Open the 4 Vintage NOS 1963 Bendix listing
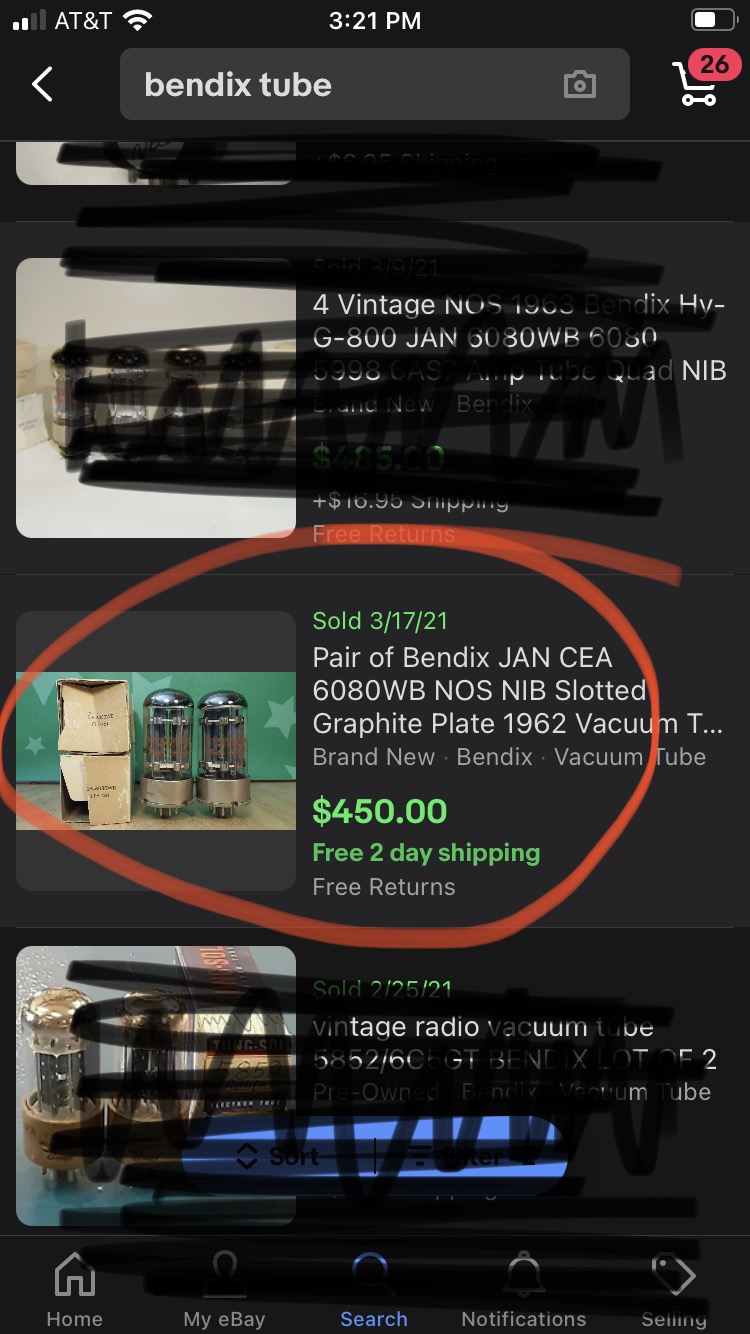The image size is (750, 1334). [x=375, y=398]
